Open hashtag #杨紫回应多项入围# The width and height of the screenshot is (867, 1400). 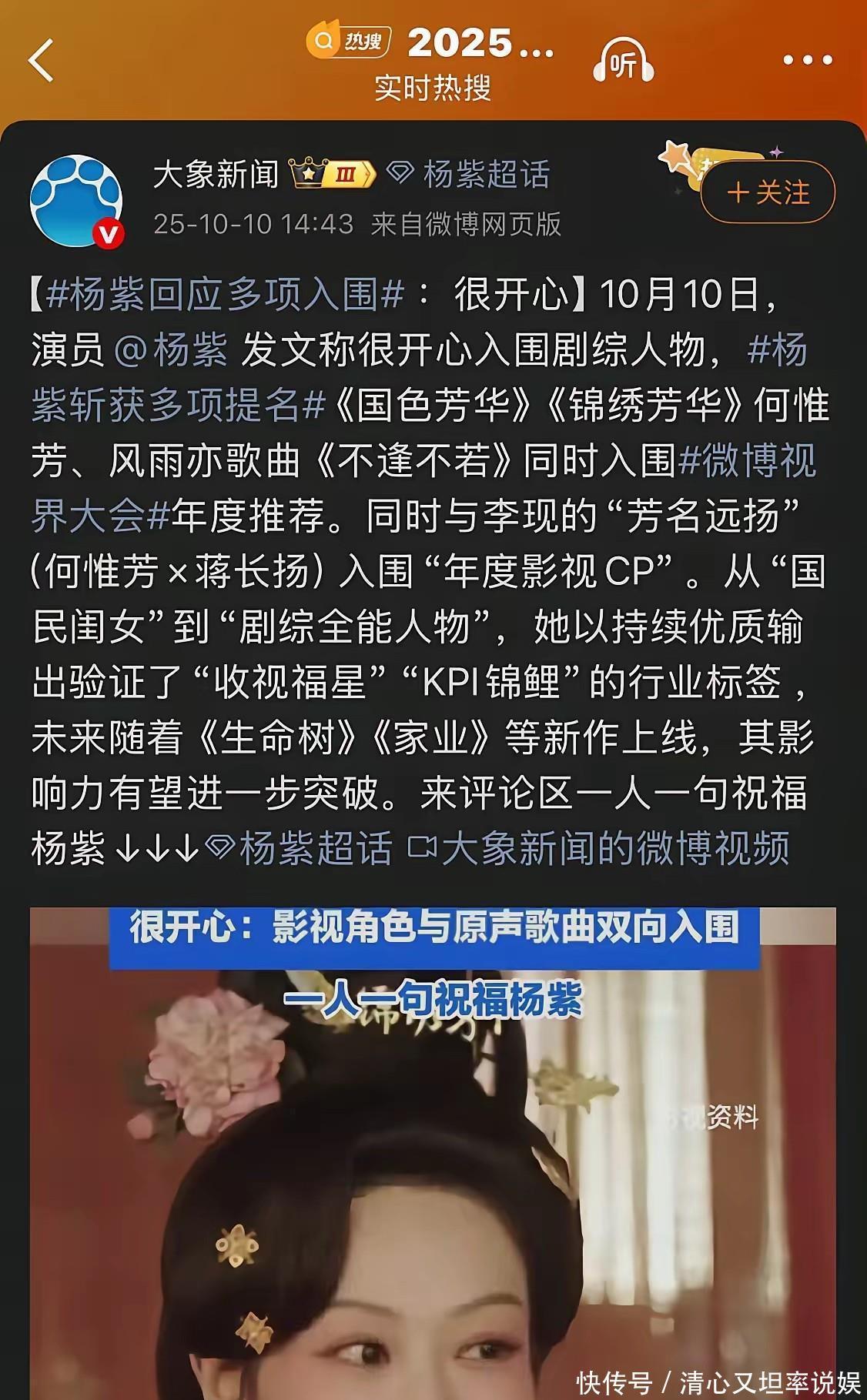point(225,295)
